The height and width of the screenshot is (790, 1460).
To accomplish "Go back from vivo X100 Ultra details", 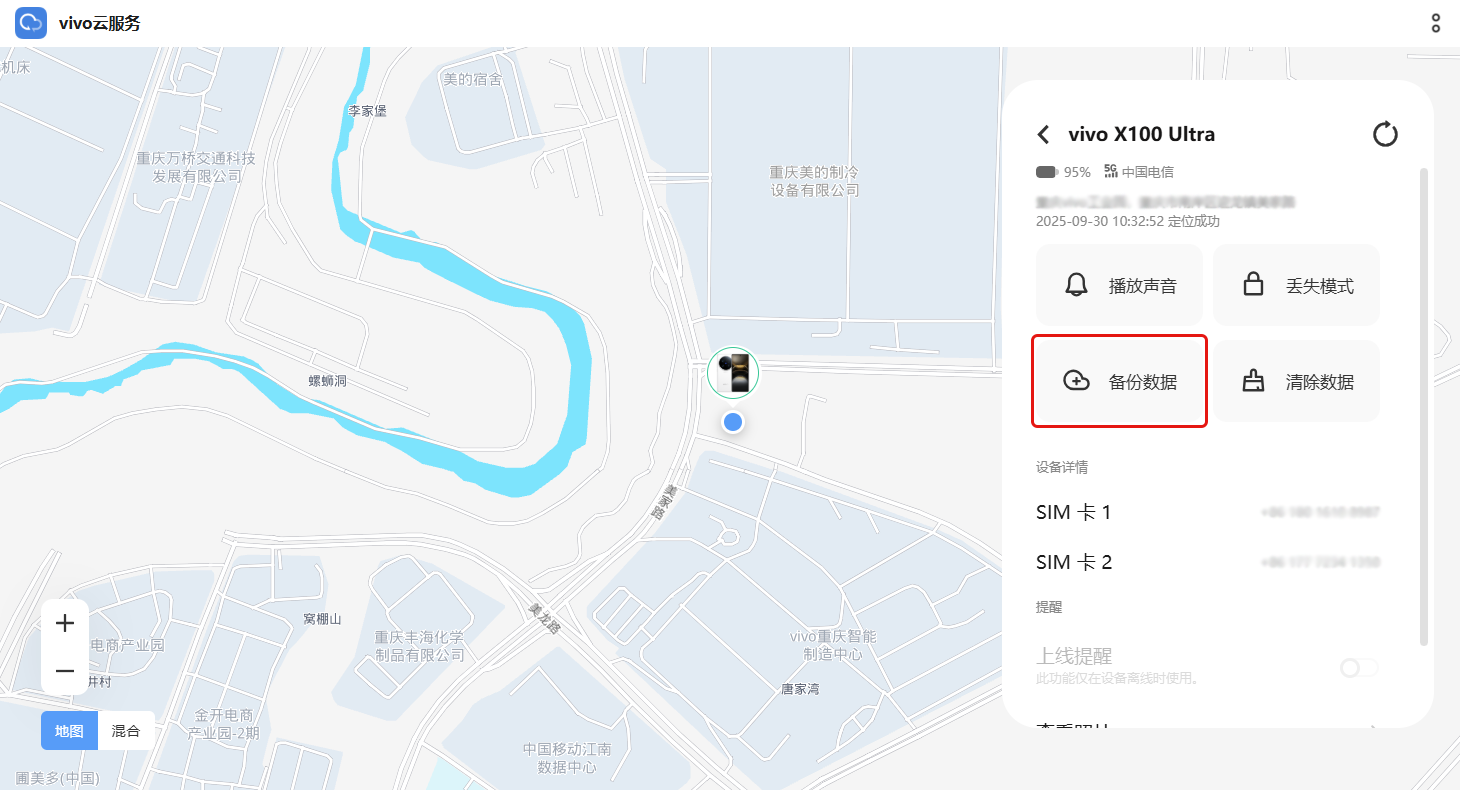I will pos(1044,135).
